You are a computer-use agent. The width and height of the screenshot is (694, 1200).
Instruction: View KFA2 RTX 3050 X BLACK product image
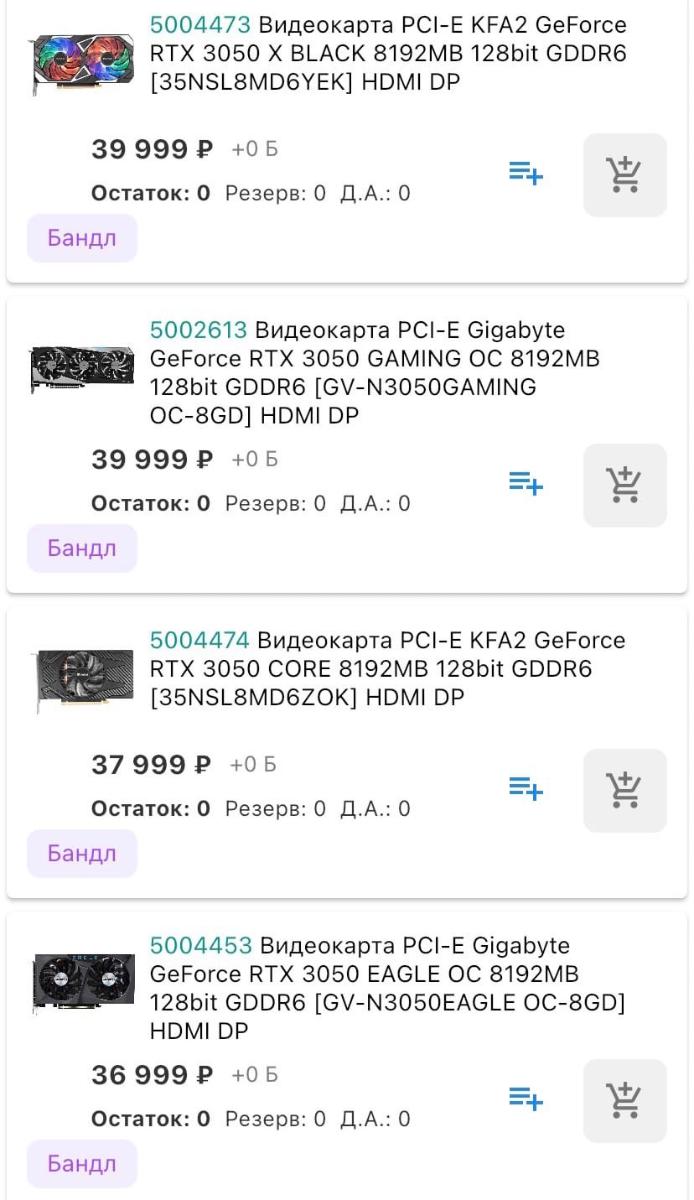(82, 62)
